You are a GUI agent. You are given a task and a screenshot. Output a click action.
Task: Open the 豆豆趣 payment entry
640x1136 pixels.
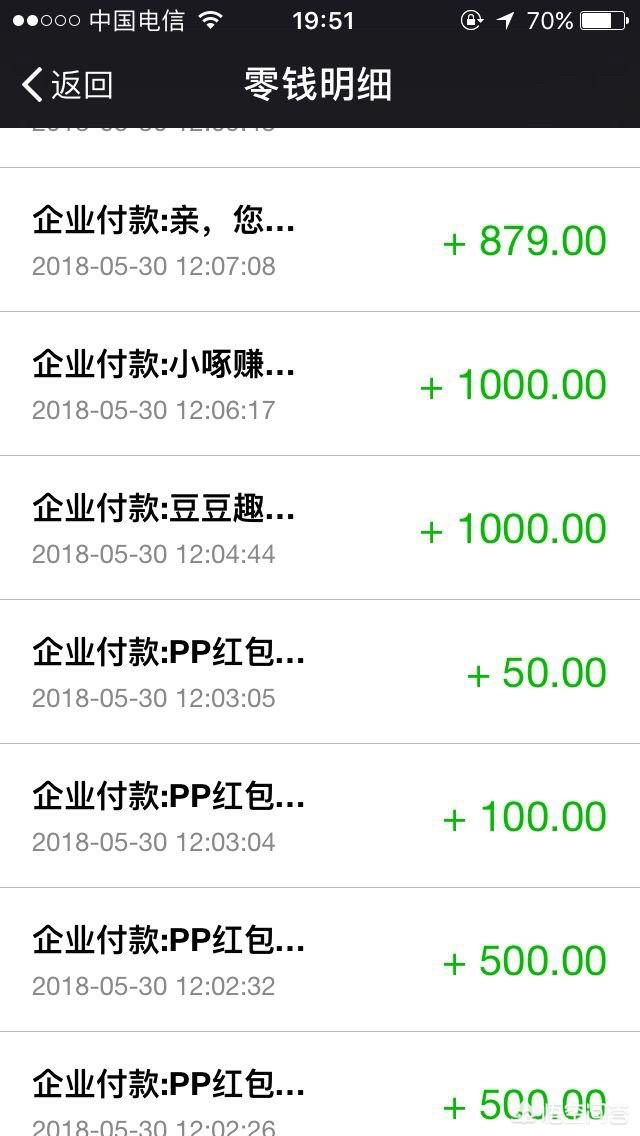(320, 528)
